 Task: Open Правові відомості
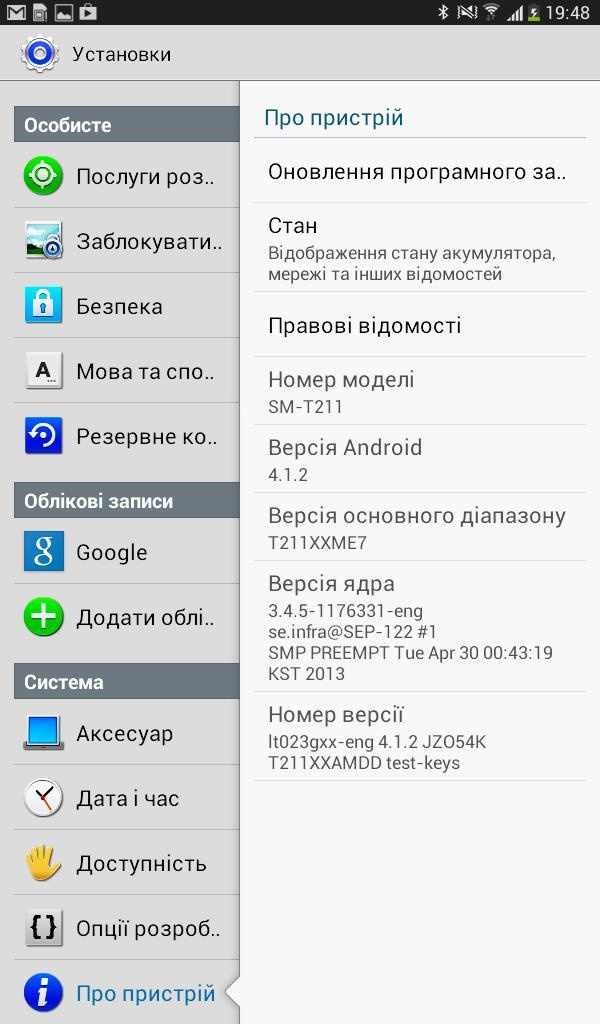pos(418,326)
